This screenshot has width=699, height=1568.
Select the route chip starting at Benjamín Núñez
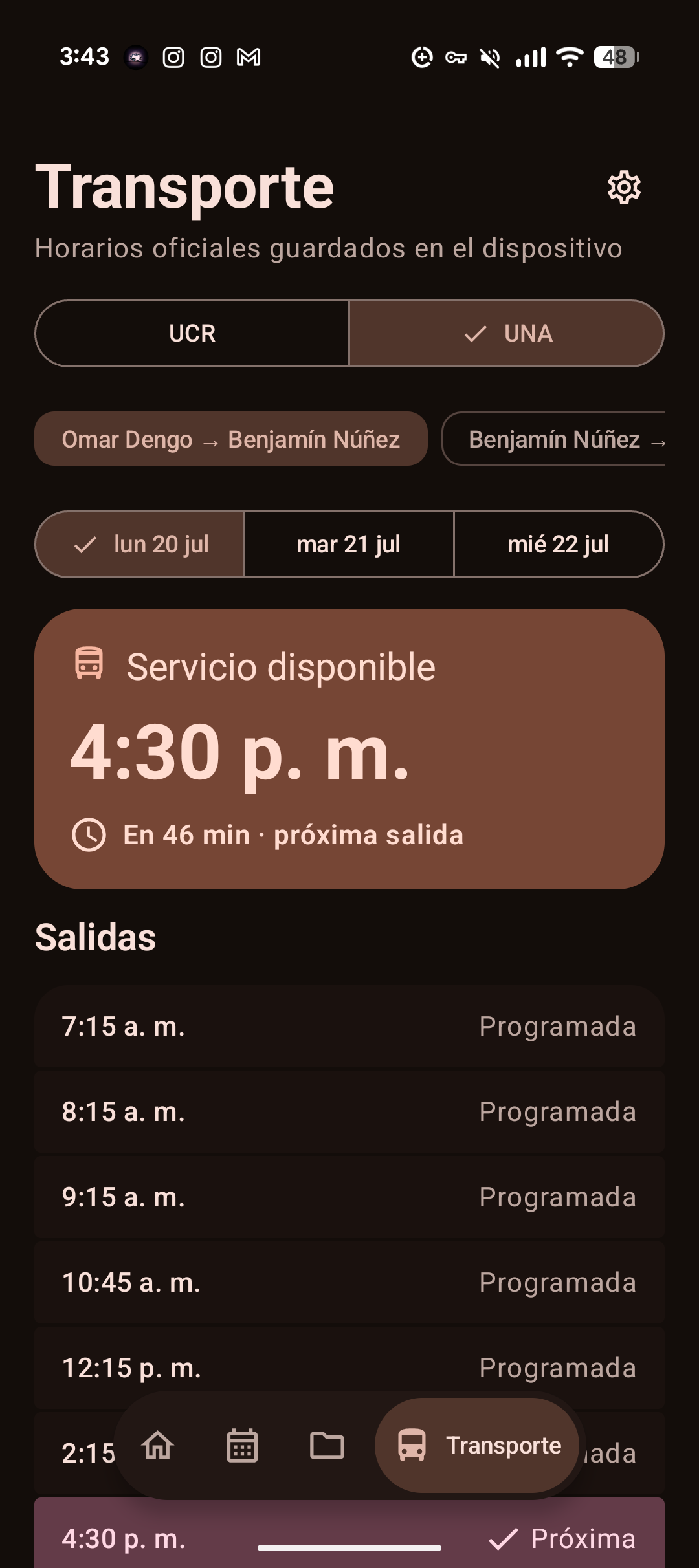(x=554, y=439)
